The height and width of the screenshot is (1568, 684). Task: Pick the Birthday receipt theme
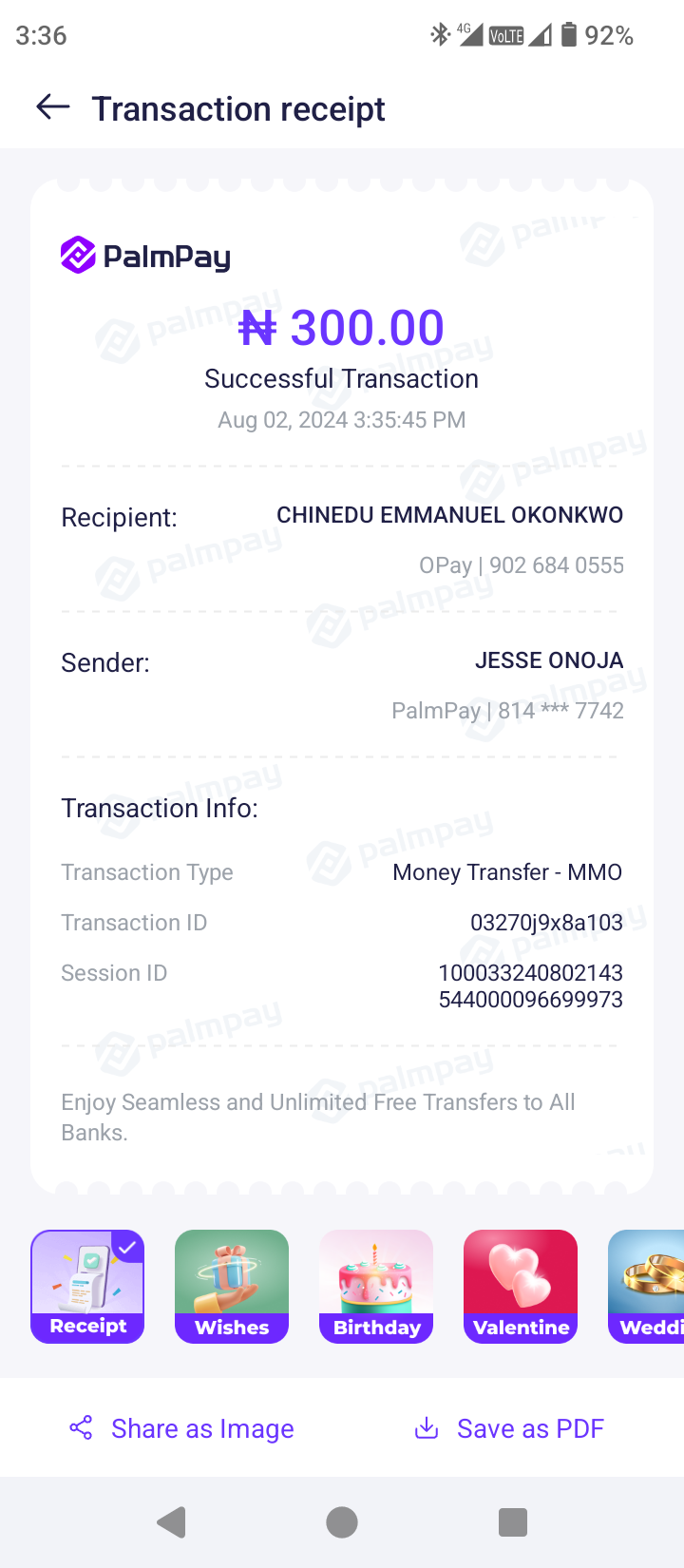point(376,1286)
